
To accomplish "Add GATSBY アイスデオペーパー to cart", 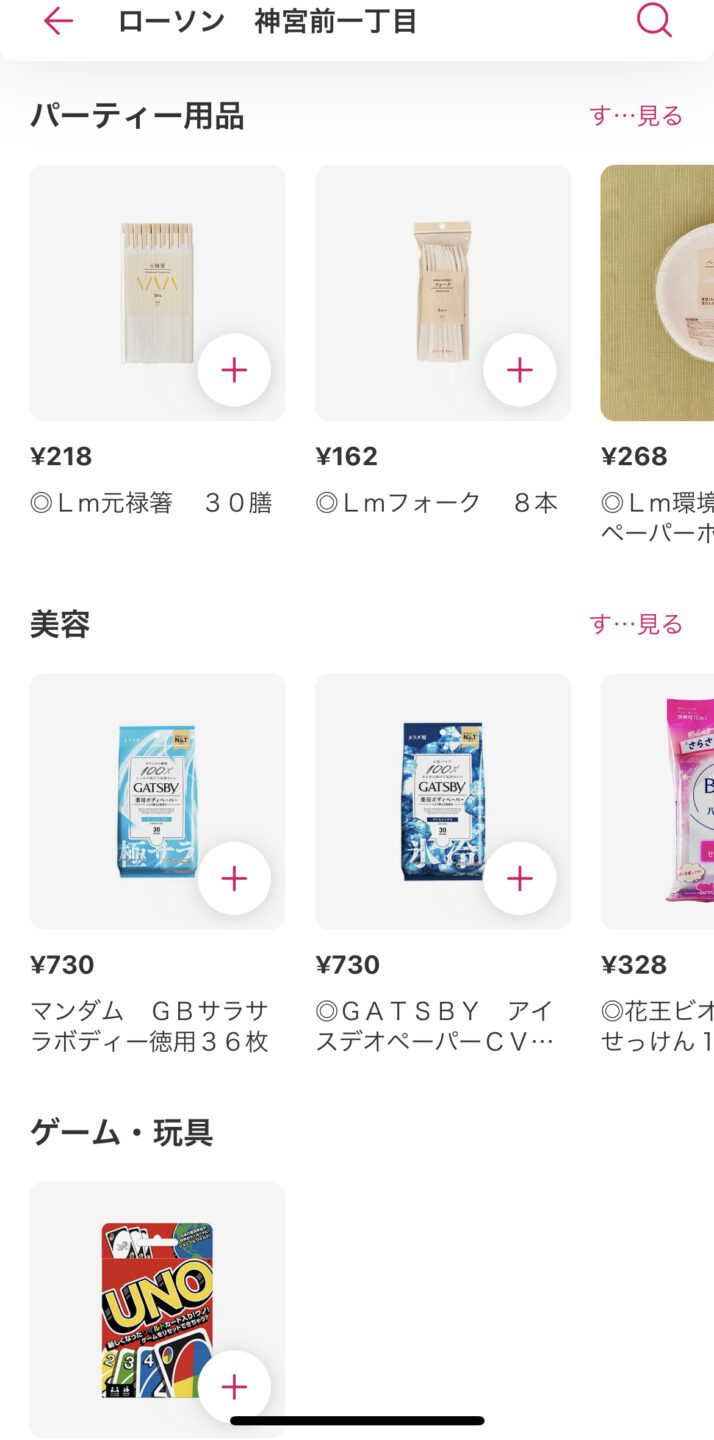I will 520,878.
